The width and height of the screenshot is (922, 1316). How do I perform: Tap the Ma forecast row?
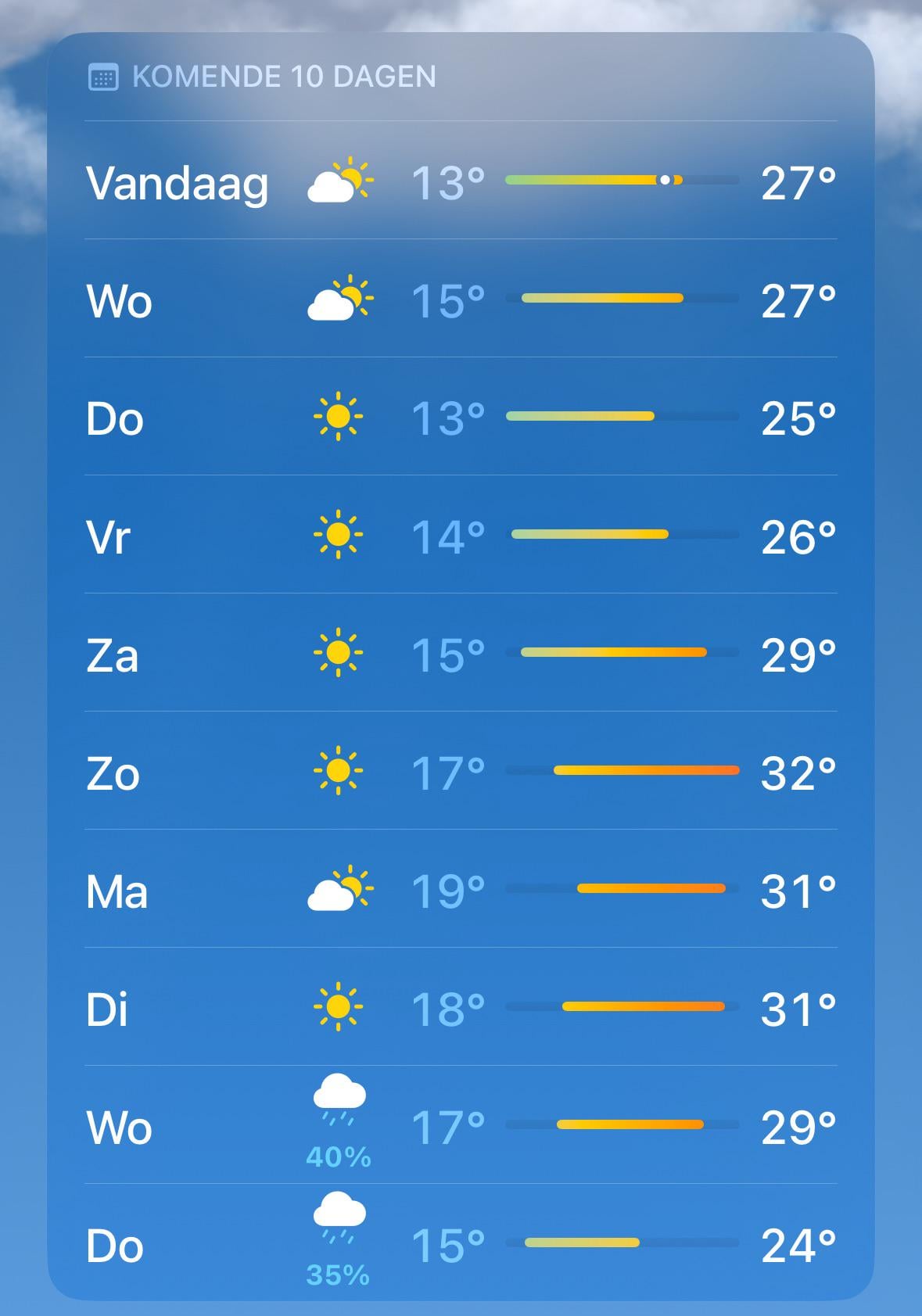(x=461, y=889)
